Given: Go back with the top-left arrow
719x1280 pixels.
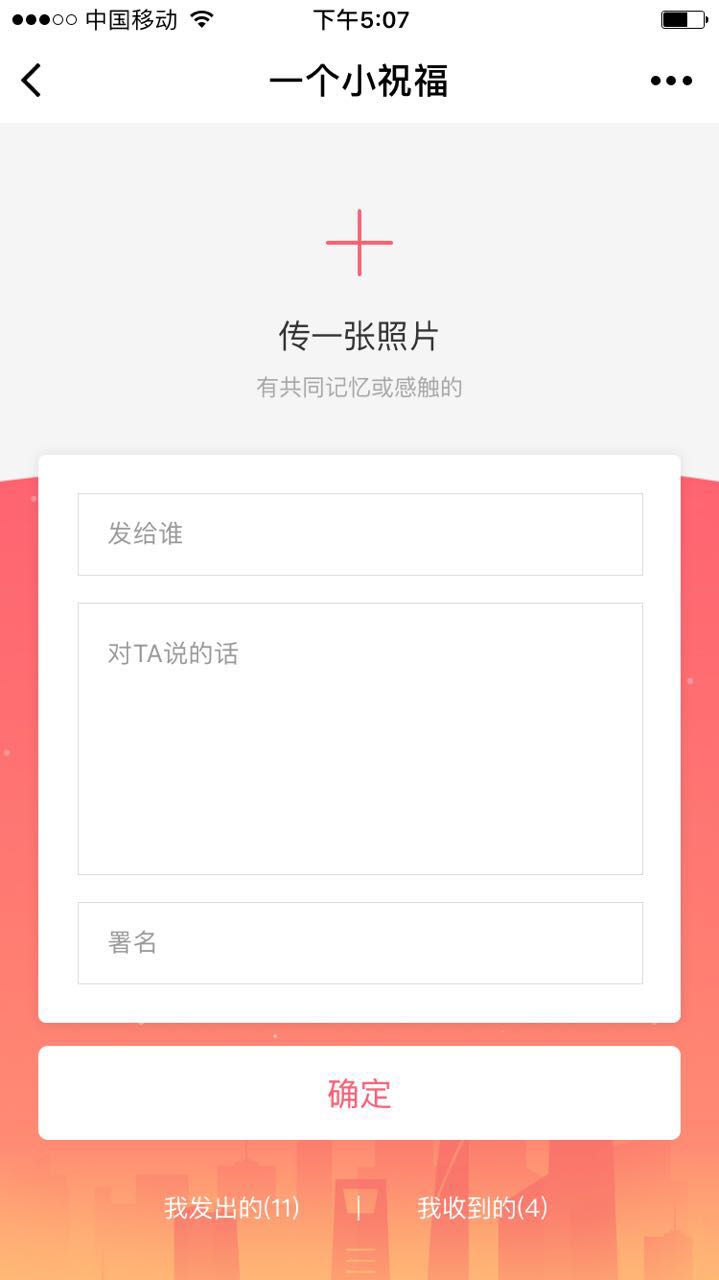Looking at the screenshot, I should pyautogui.click(x=32, y=80).
